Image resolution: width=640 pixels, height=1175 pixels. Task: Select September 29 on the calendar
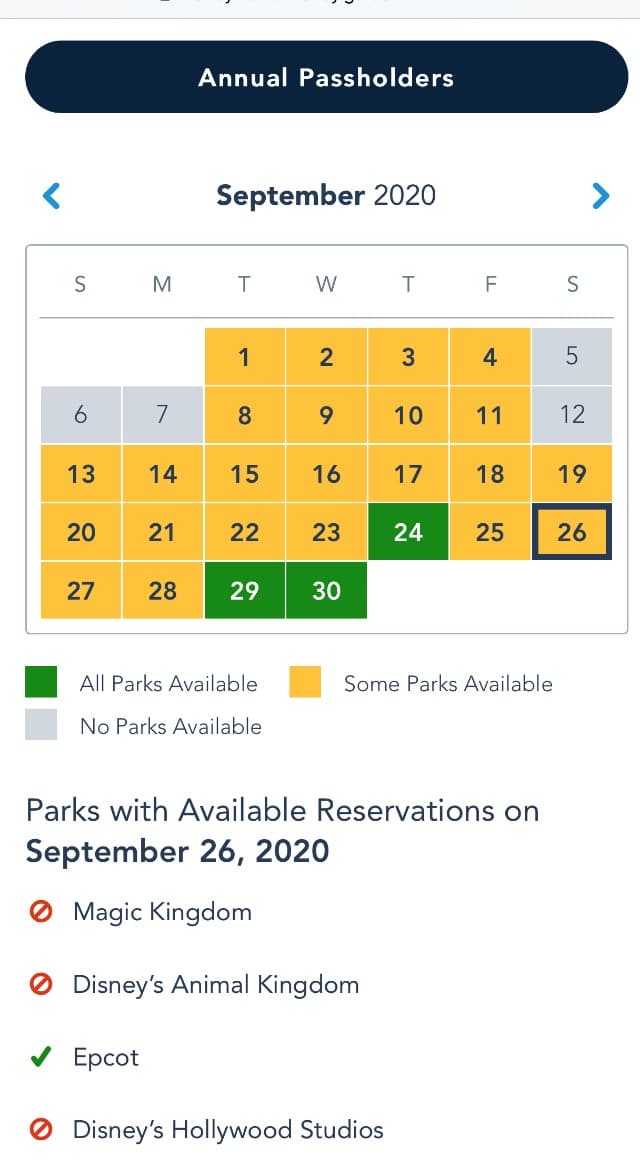[244, 590]
